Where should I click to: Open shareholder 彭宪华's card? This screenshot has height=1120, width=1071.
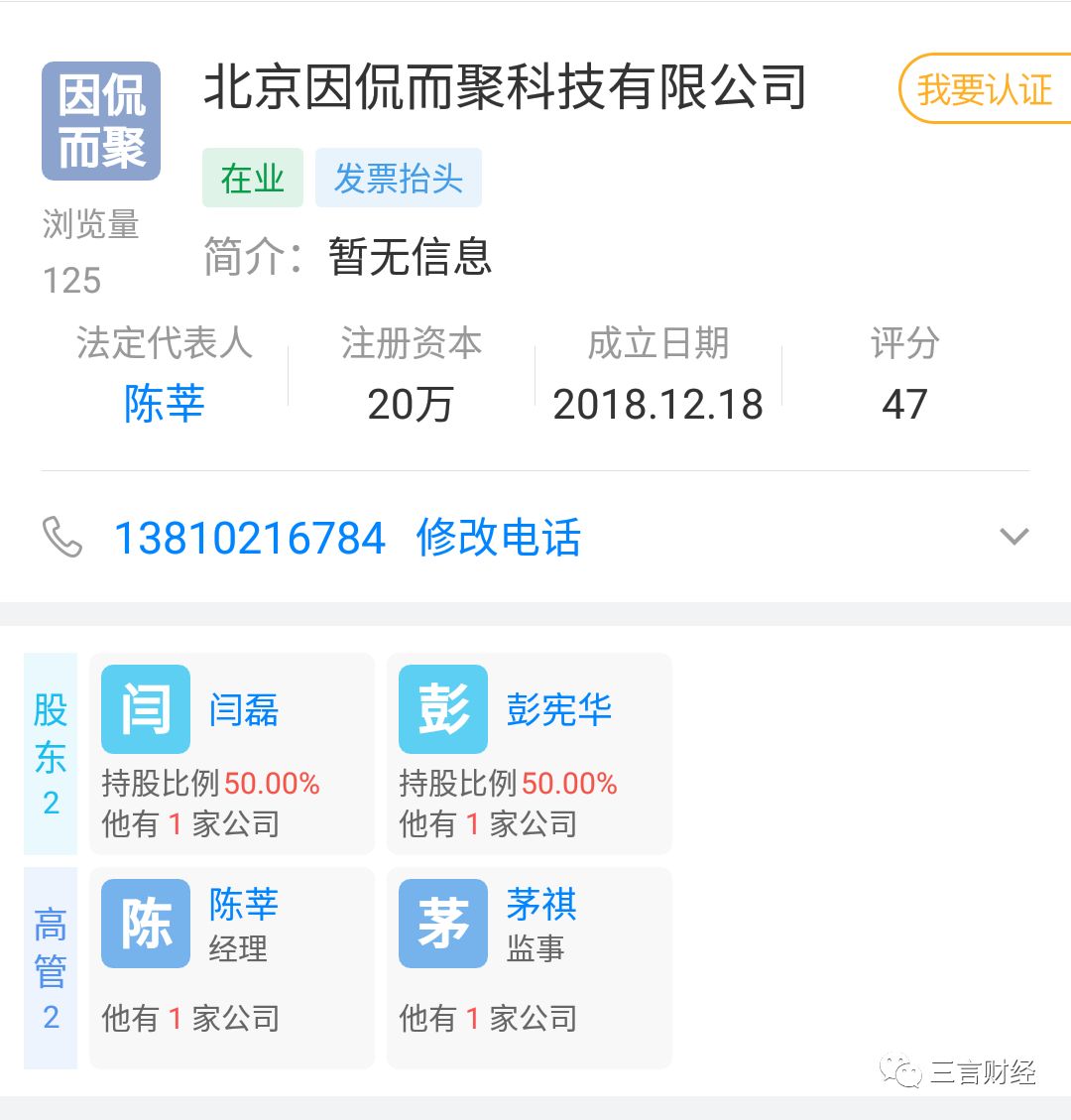pos(529,753)
